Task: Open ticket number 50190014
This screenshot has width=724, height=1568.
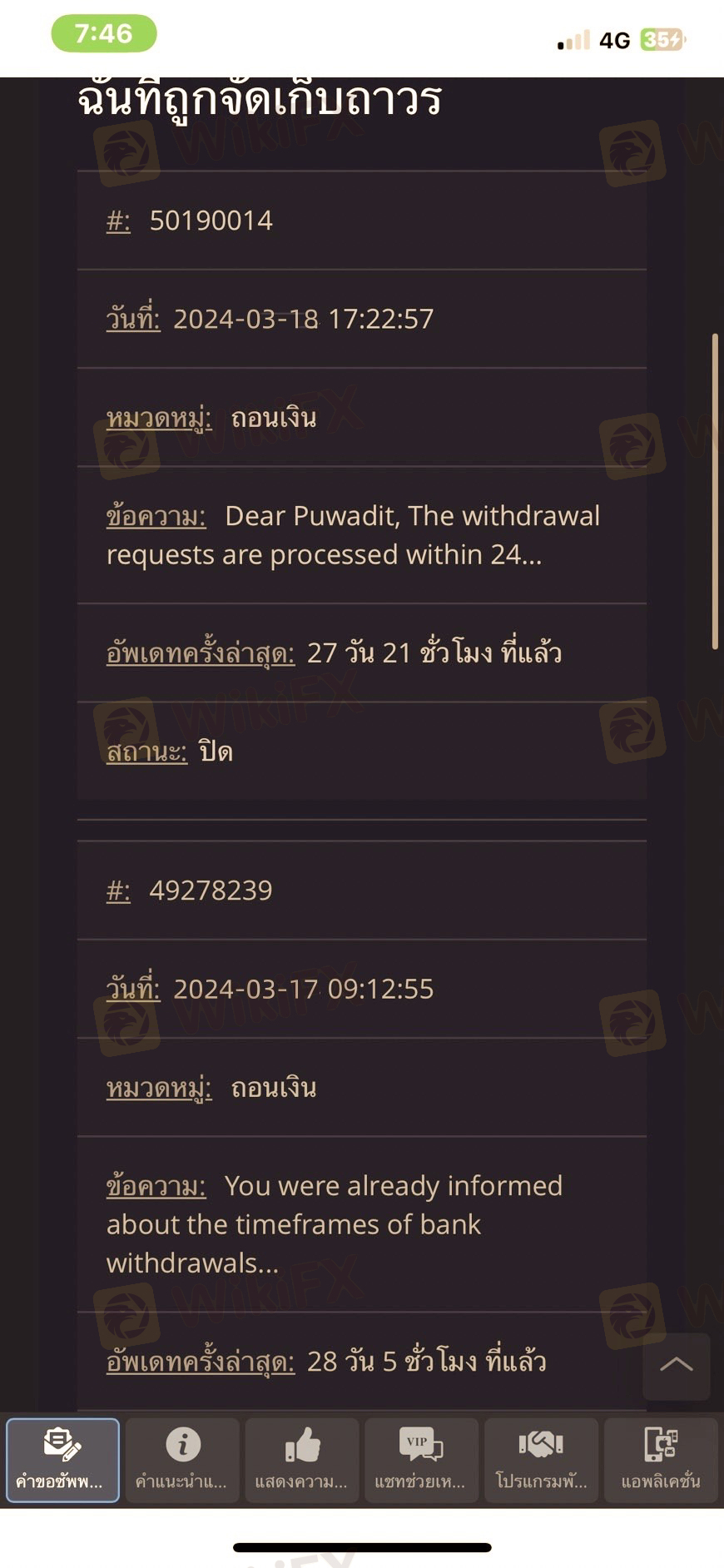Action: (x=211, y=221)
